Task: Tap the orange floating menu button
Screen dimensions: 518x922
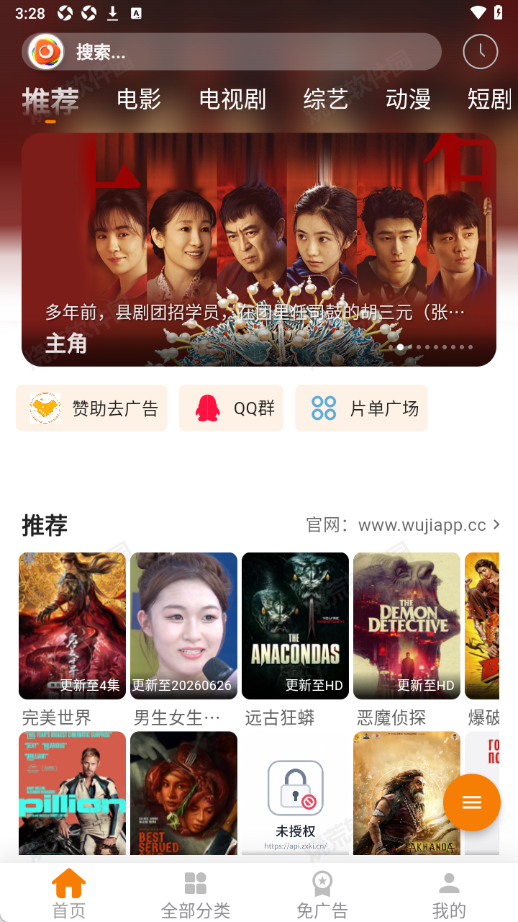Action: point(472,802)
